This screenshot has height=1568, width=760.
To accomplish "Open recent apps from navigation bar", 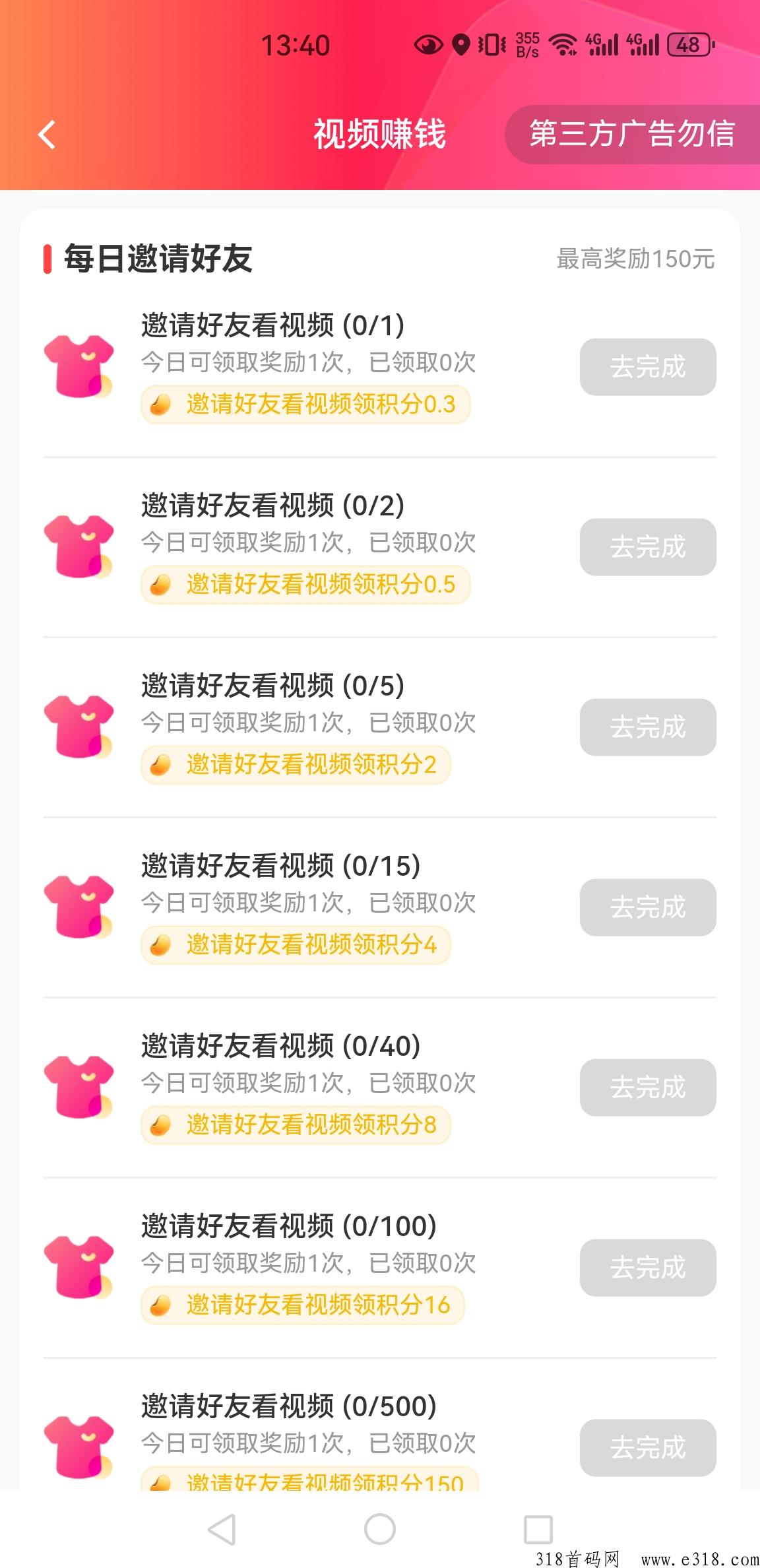I will coord(538,1529).
